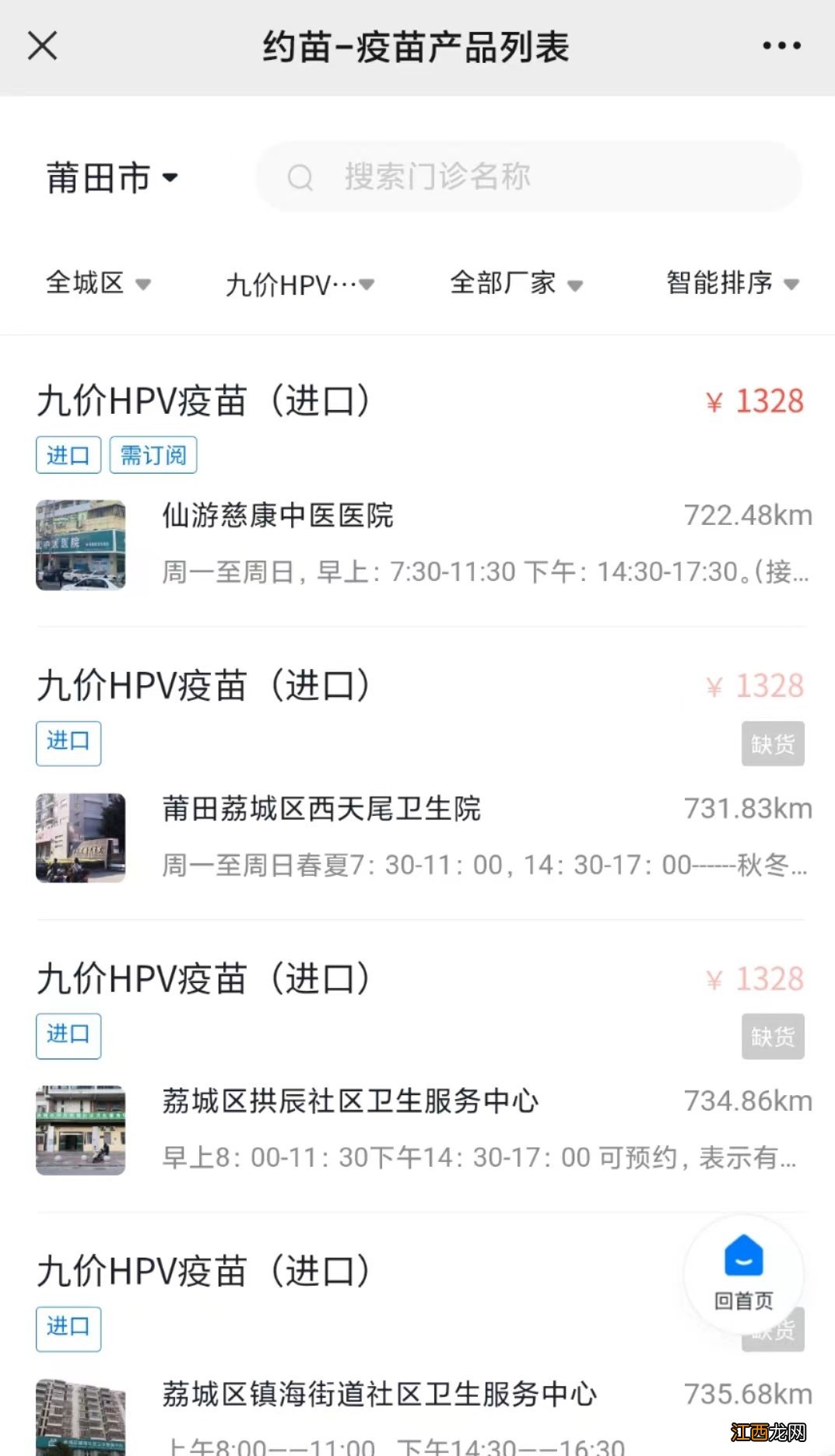Expand the 全城区 district filter
Viewport: 835px width, 1456px height.
pyautogui.click(x=96, y=283)
